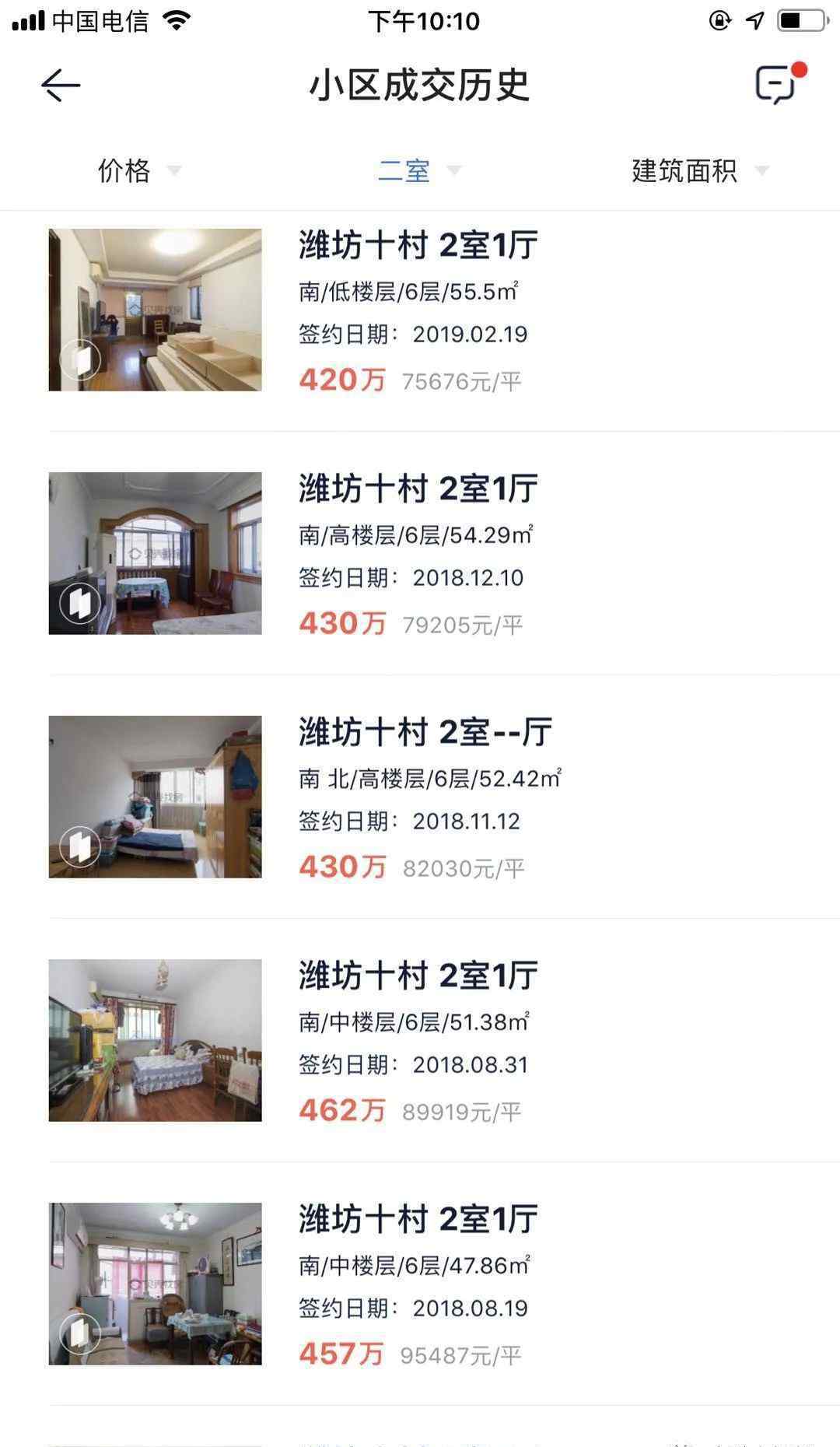Open the 二室 room-type filter
Image resolution: width=840 pixels, height=1447 pixels.
[x=419, y=170]
